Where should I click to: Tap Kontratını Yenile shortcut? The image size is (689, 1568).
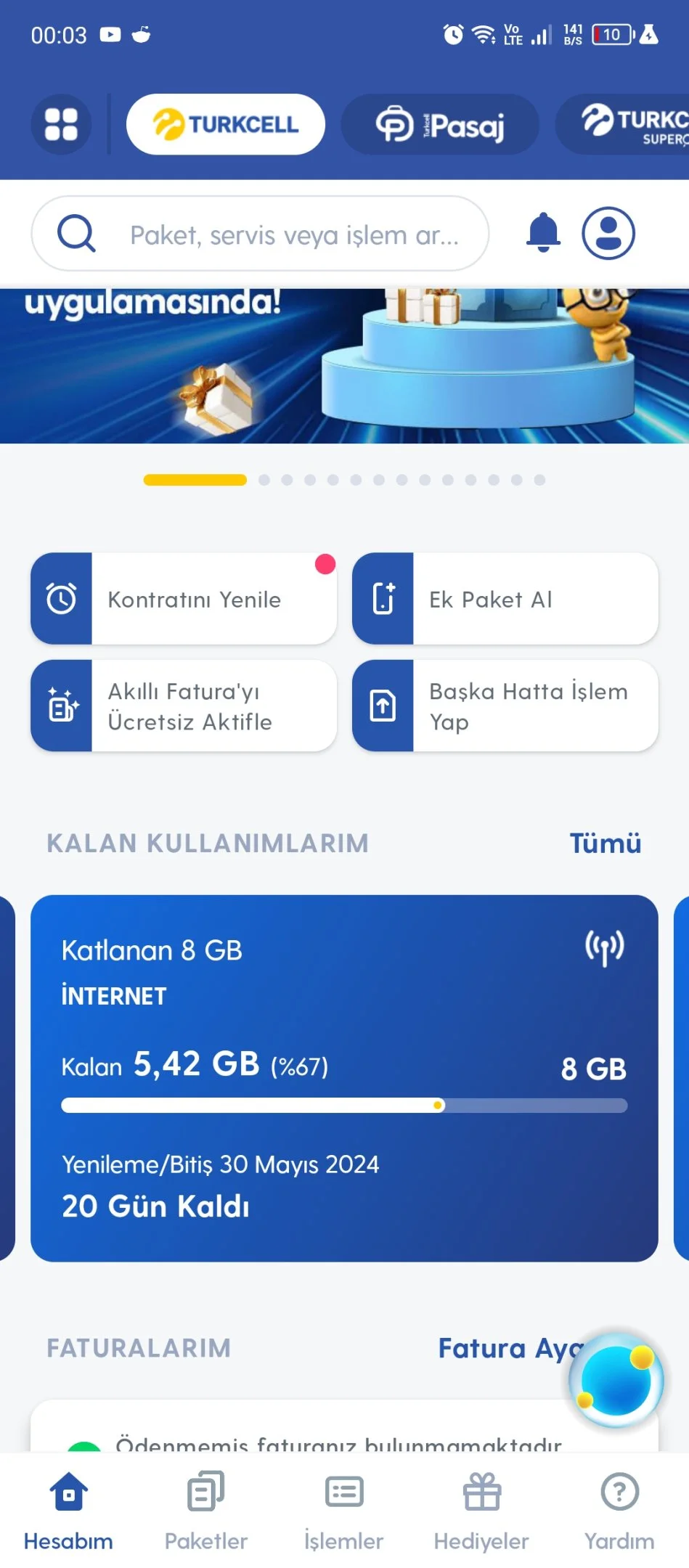point(184,599)
